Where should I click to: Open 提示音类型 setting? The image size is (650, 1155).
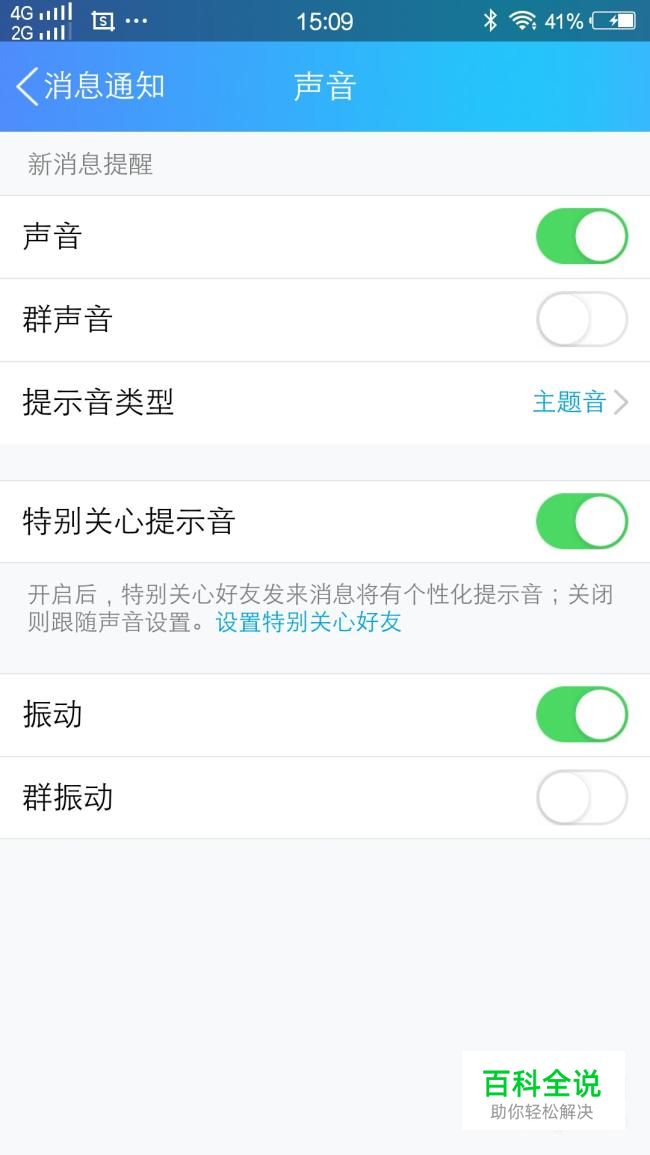point(325,403)
